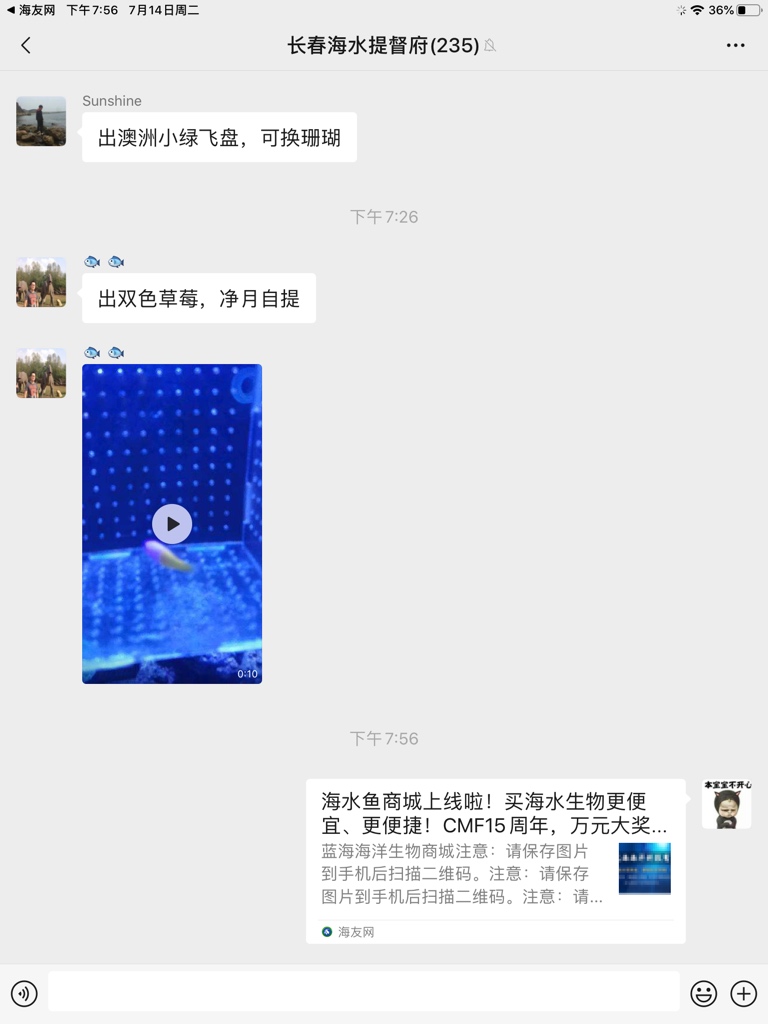The image size is (768, 1024).
Task: Open the group chat overflow menu
Action: (x=735, y=45)
